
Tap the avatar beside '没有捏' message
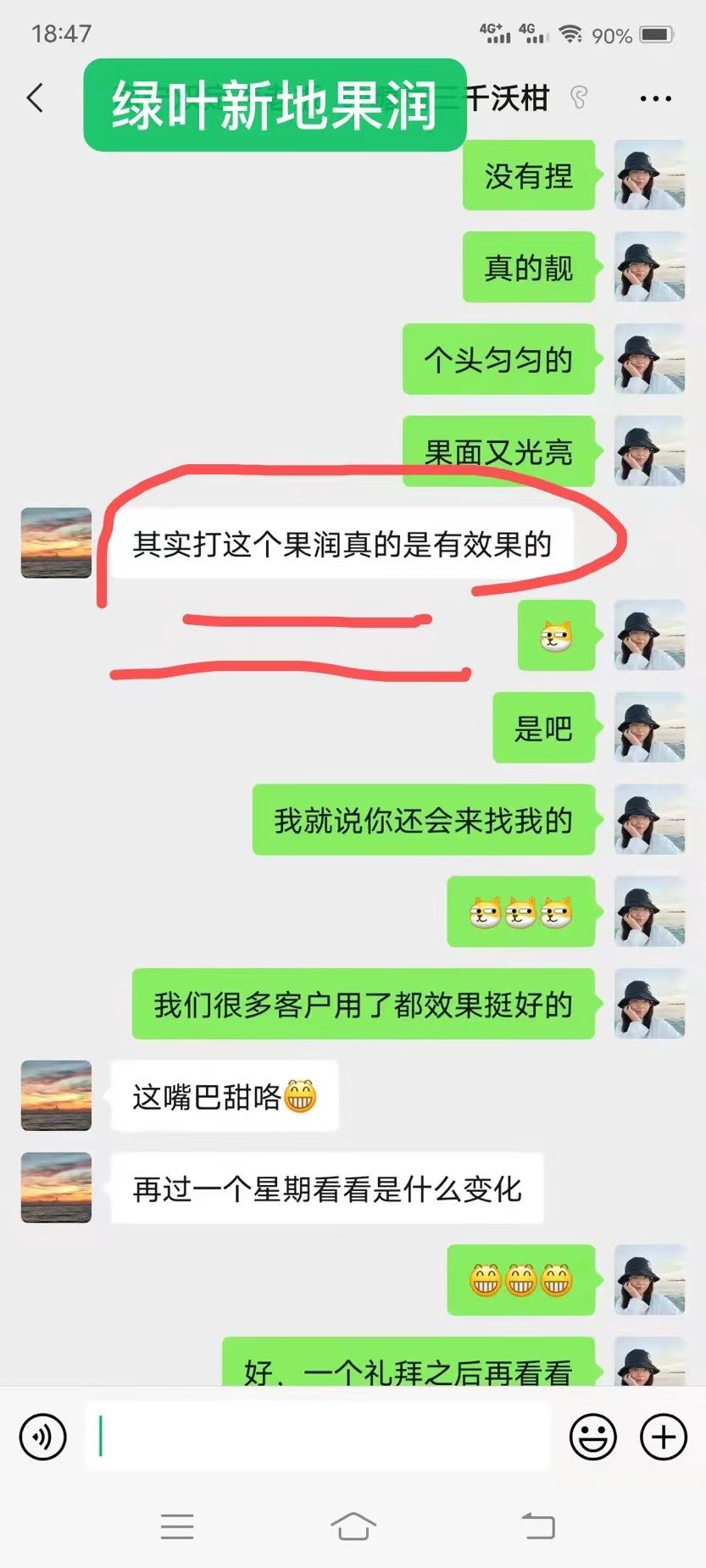(649, 175)
